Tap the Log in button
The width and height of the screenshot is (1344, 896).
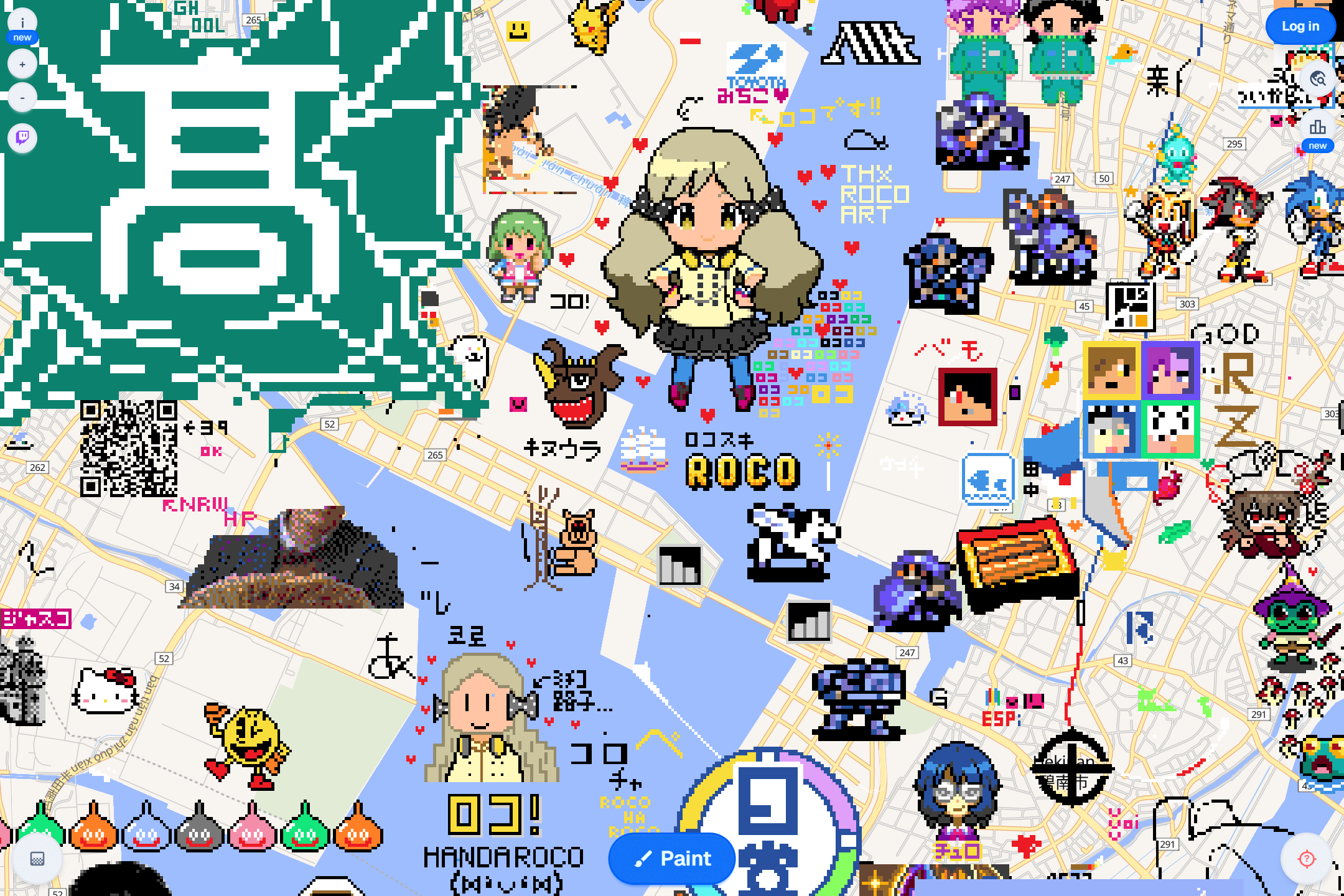click(x=1300, y=26)
